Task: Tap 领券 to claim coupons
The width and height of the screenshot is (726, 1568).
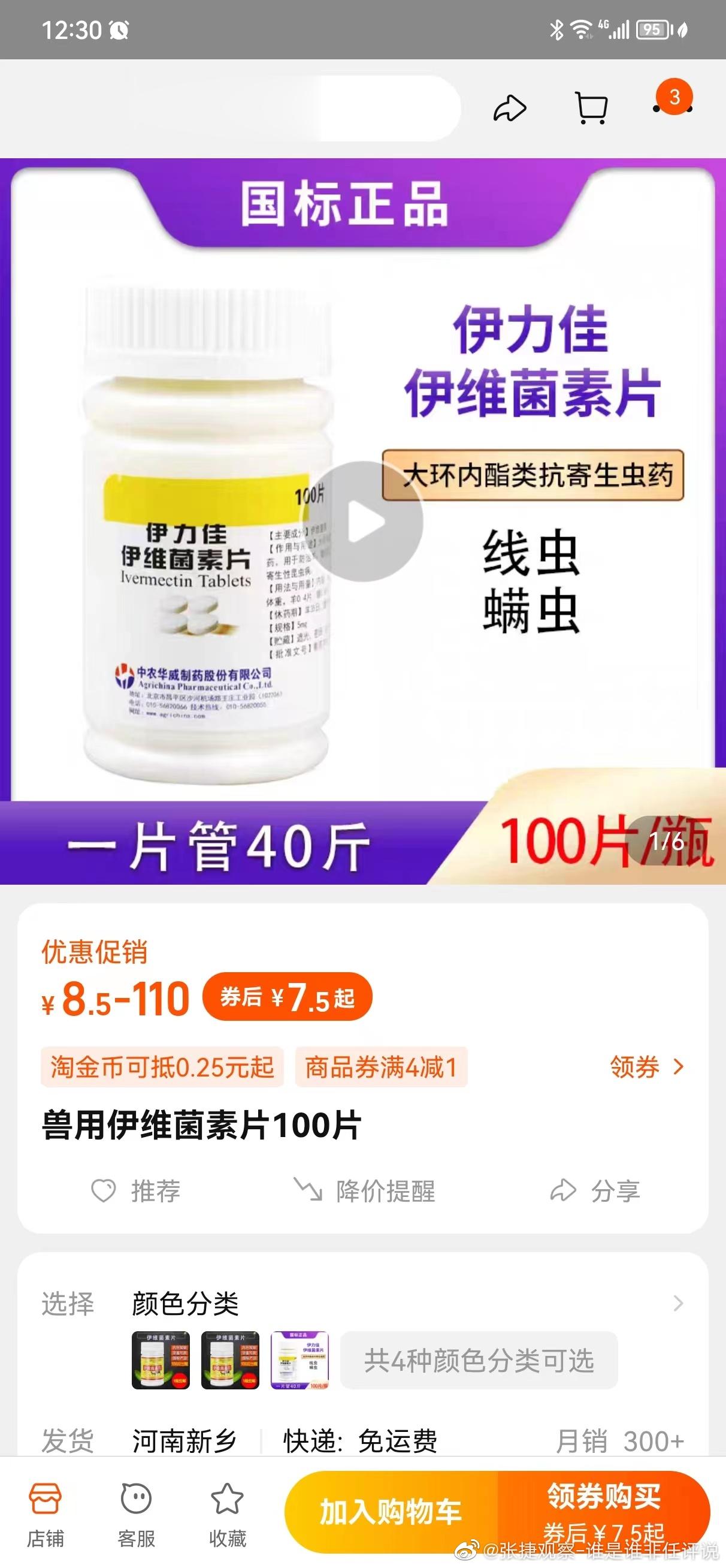Action: pyautogui.click(x=646, y=1066)
